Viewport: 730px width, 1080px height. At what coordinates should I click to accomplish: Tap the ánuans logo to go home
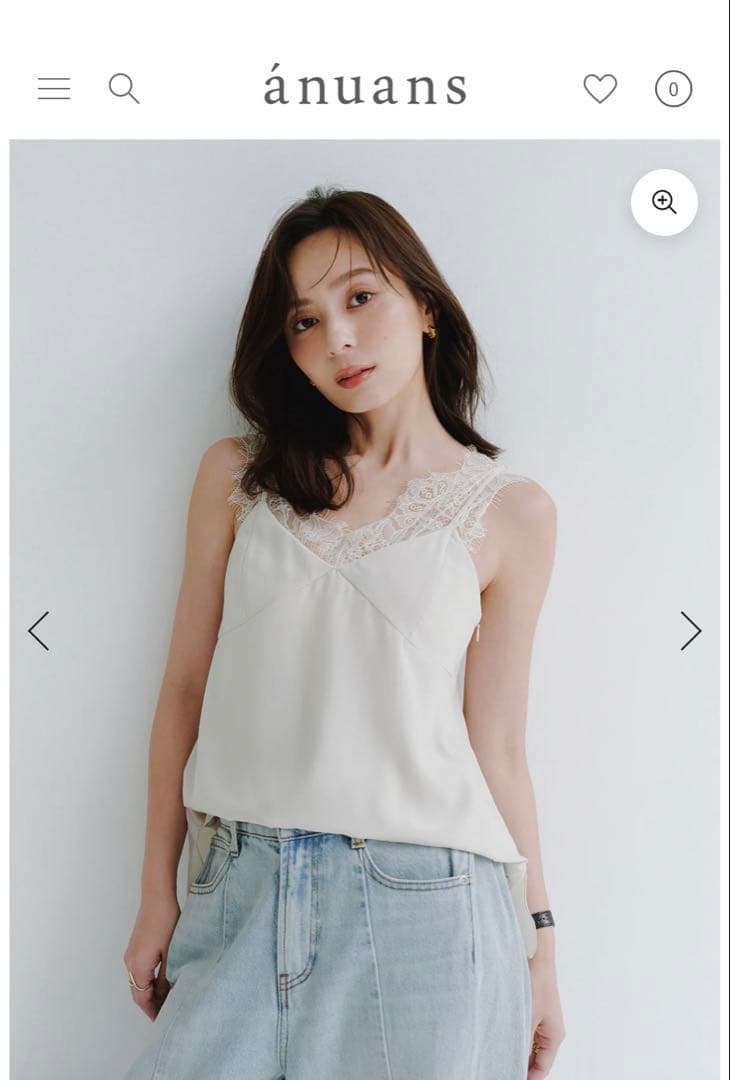click(x=365, y=88)
